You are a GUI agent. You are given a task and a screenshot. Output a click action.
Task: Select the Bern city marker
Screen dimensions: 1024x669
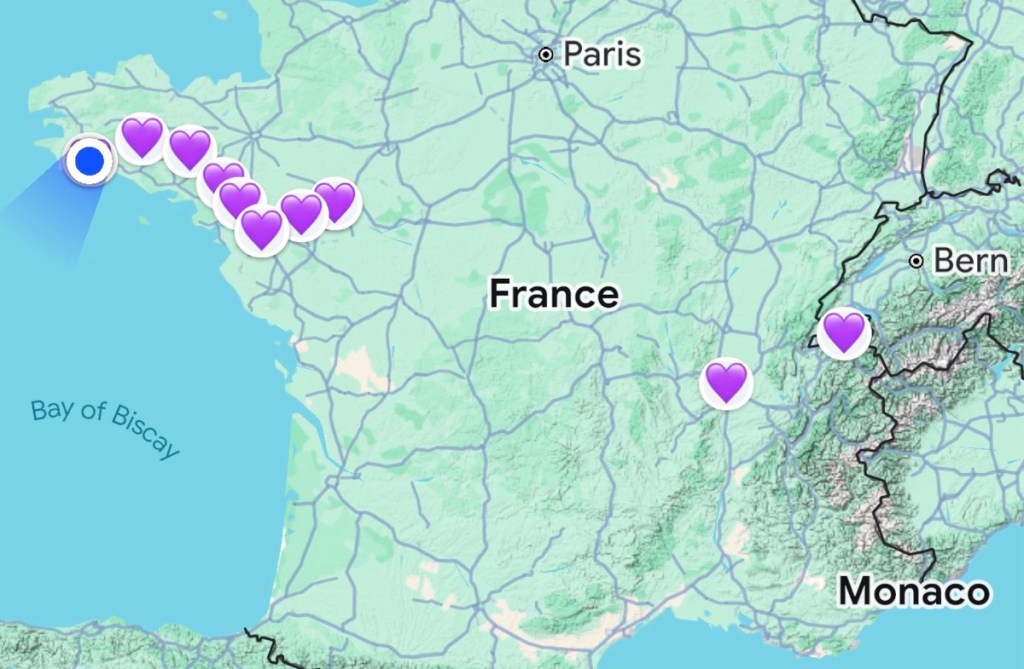click(916, 261)
